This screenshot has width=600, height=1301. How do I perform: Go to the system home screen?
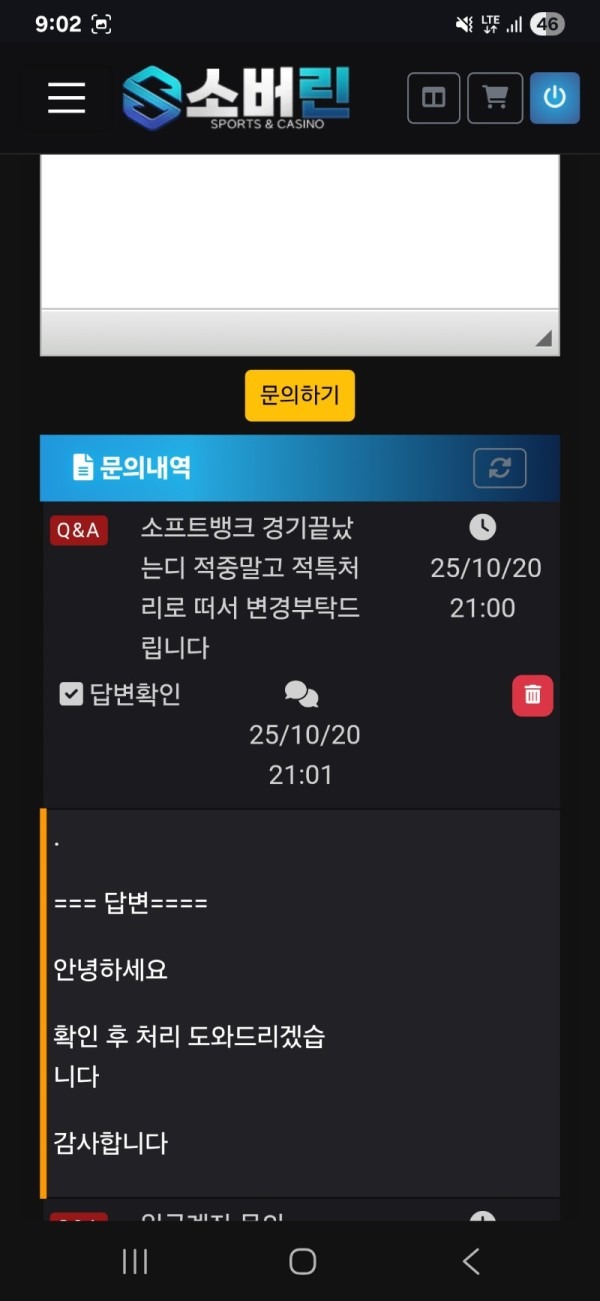(x=302, y=1261)
